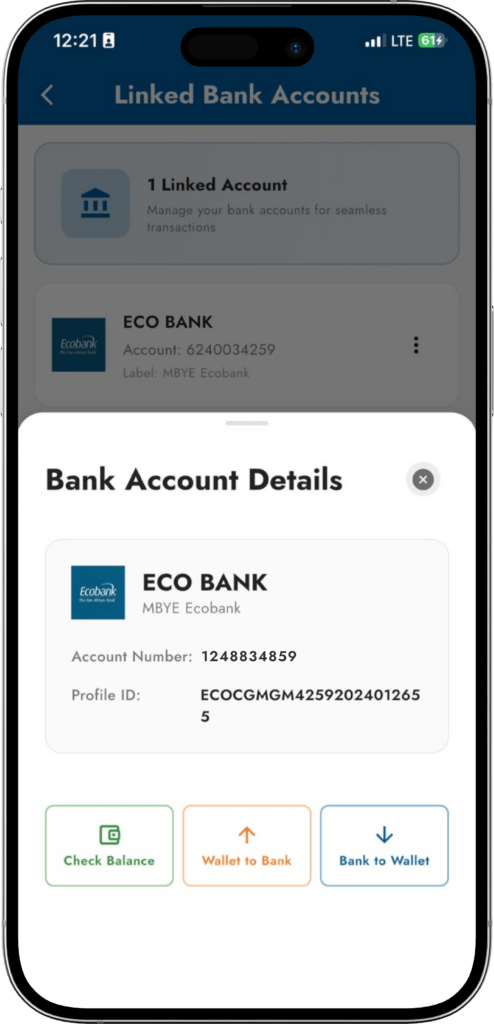Choose Bank to Wallet transfer
This screenshot has width=494, height=1024.
click(384, 845)
